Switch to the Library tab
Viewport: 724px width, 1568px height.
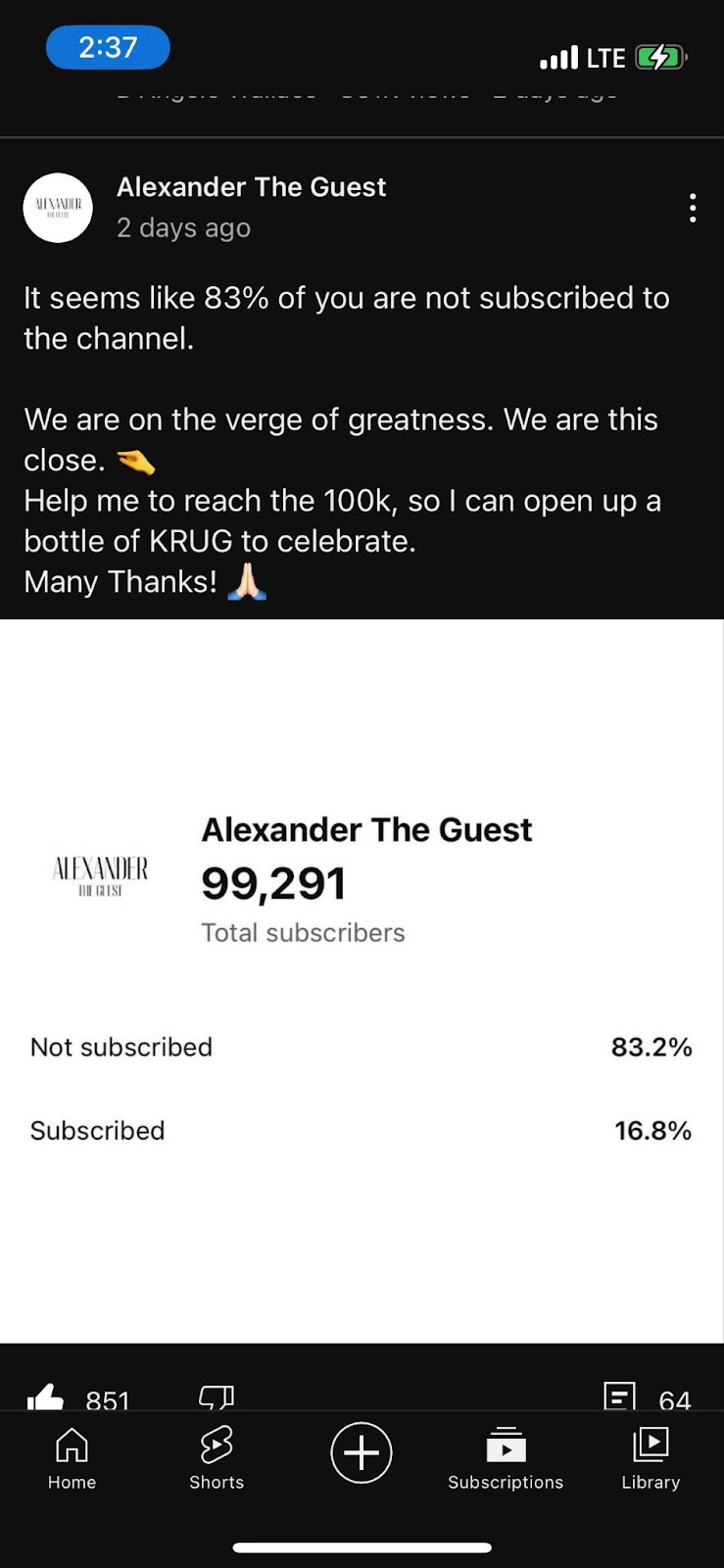[651, 1457]
